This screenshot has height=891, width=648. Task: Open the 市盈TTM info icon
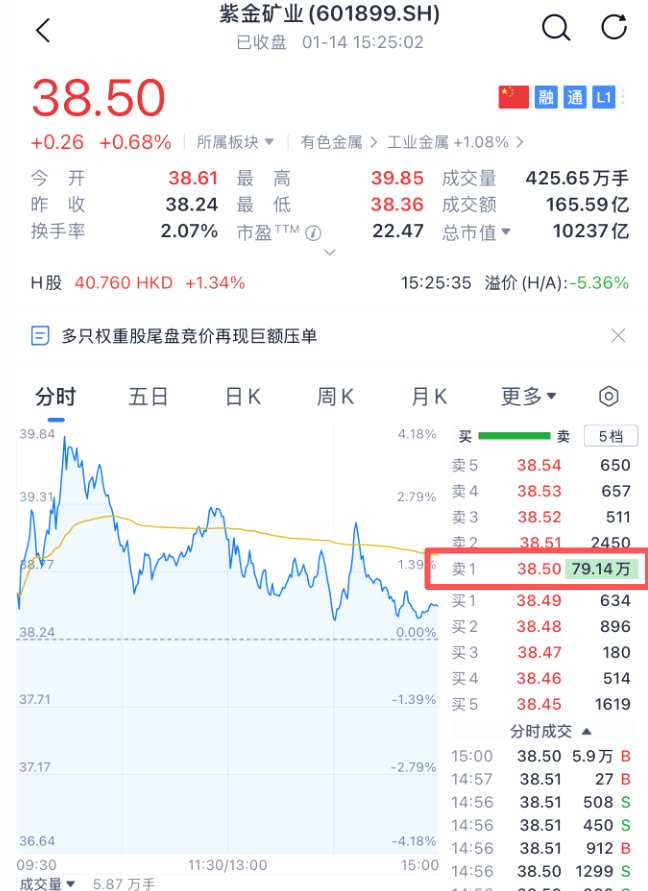tap(313, 232)
